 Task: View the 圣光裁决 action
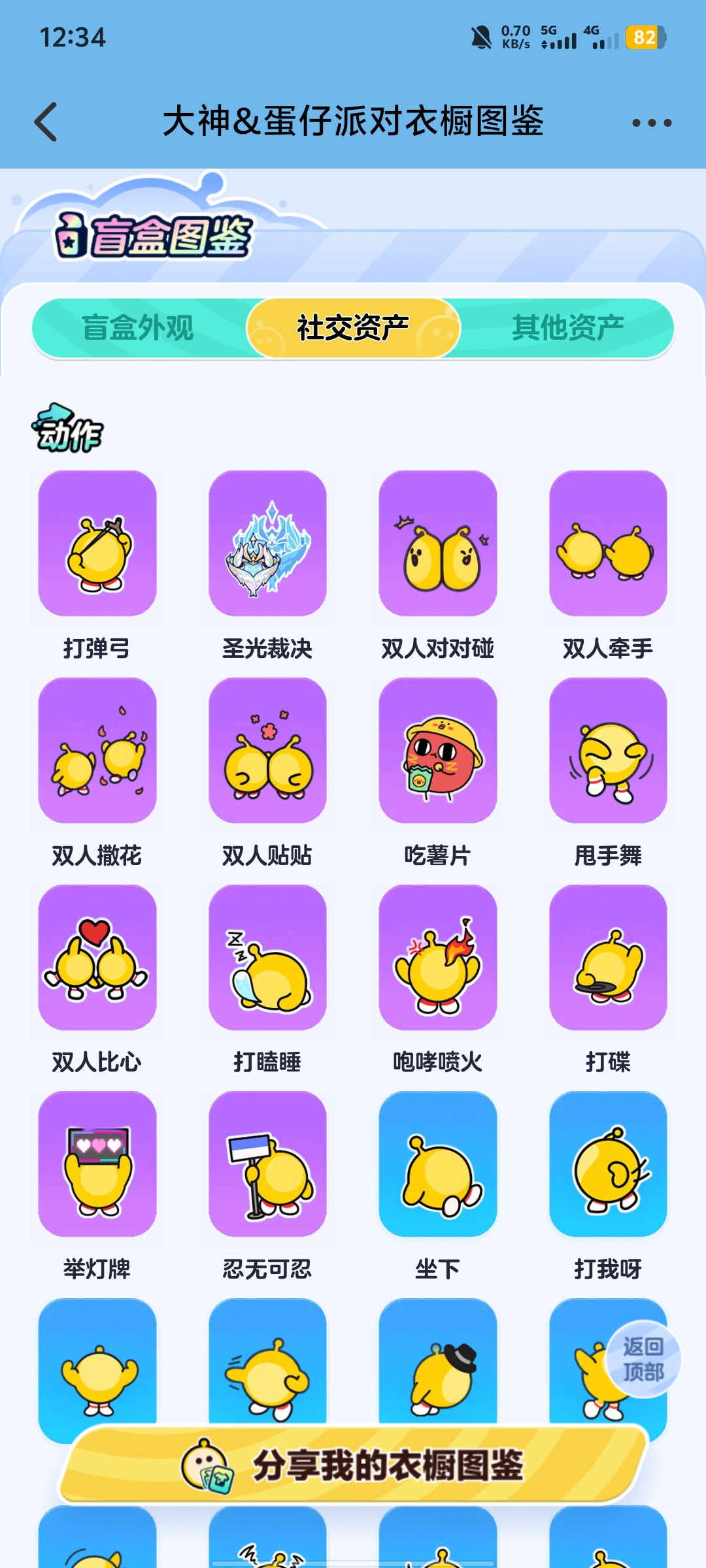click(x=267, y=544)
